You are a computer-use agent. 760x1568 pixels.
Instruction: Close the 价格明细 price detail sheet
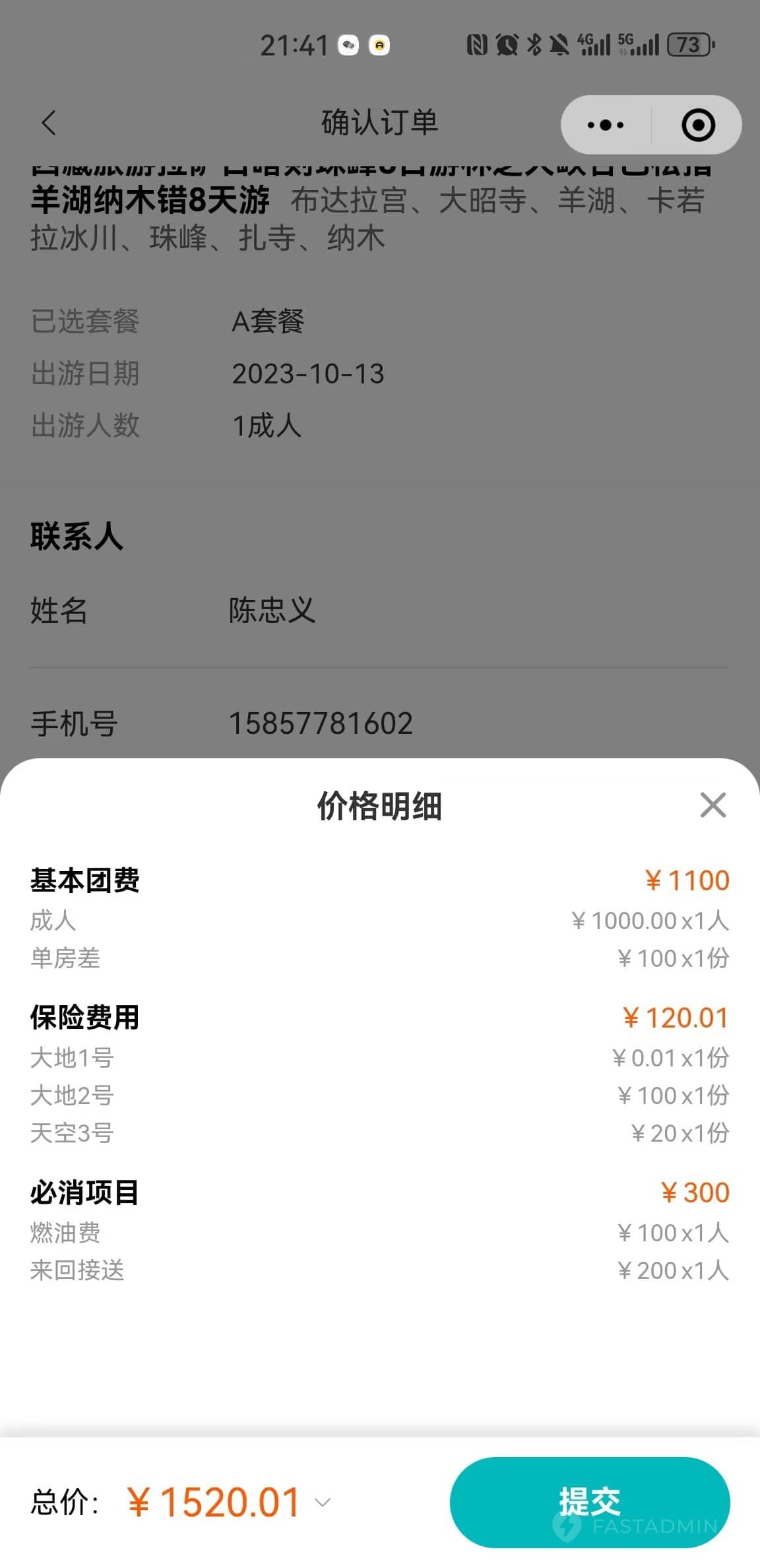[713, 805]
